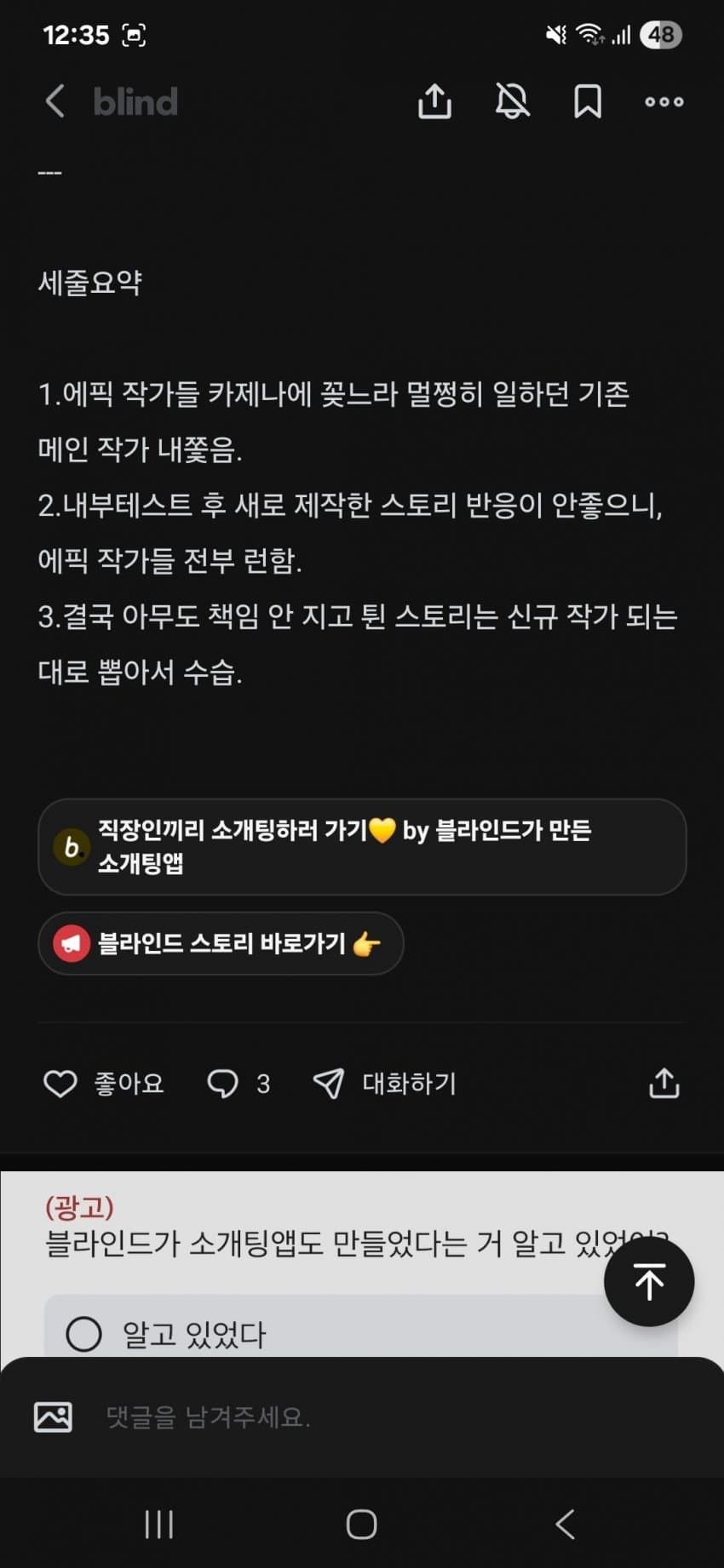Go back from this Blind post
The width and height of the screenshot is (724, 1568).
tap(55, 101)
